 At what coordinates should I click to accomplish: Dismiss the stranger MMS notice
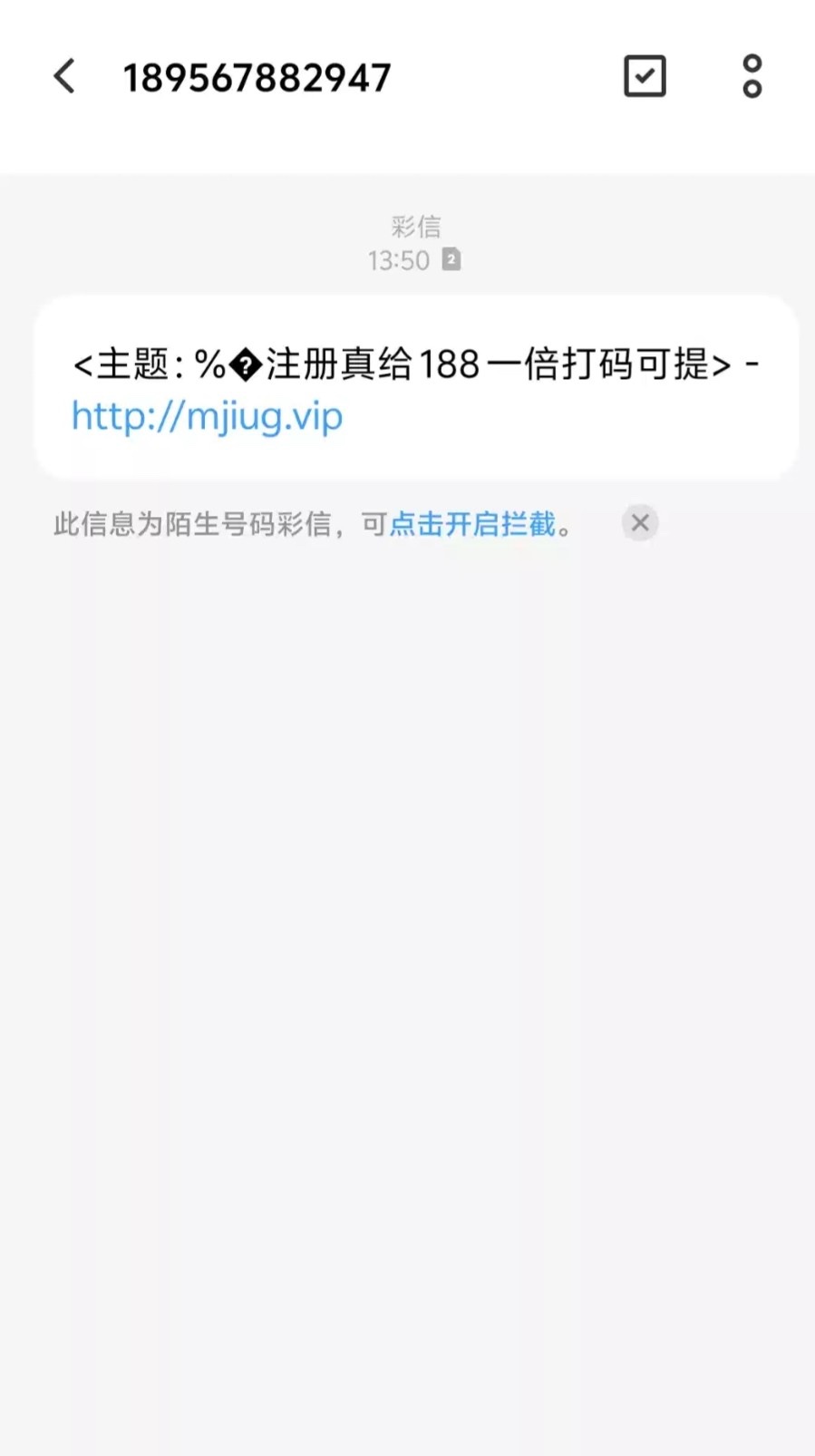coord(640,523)
